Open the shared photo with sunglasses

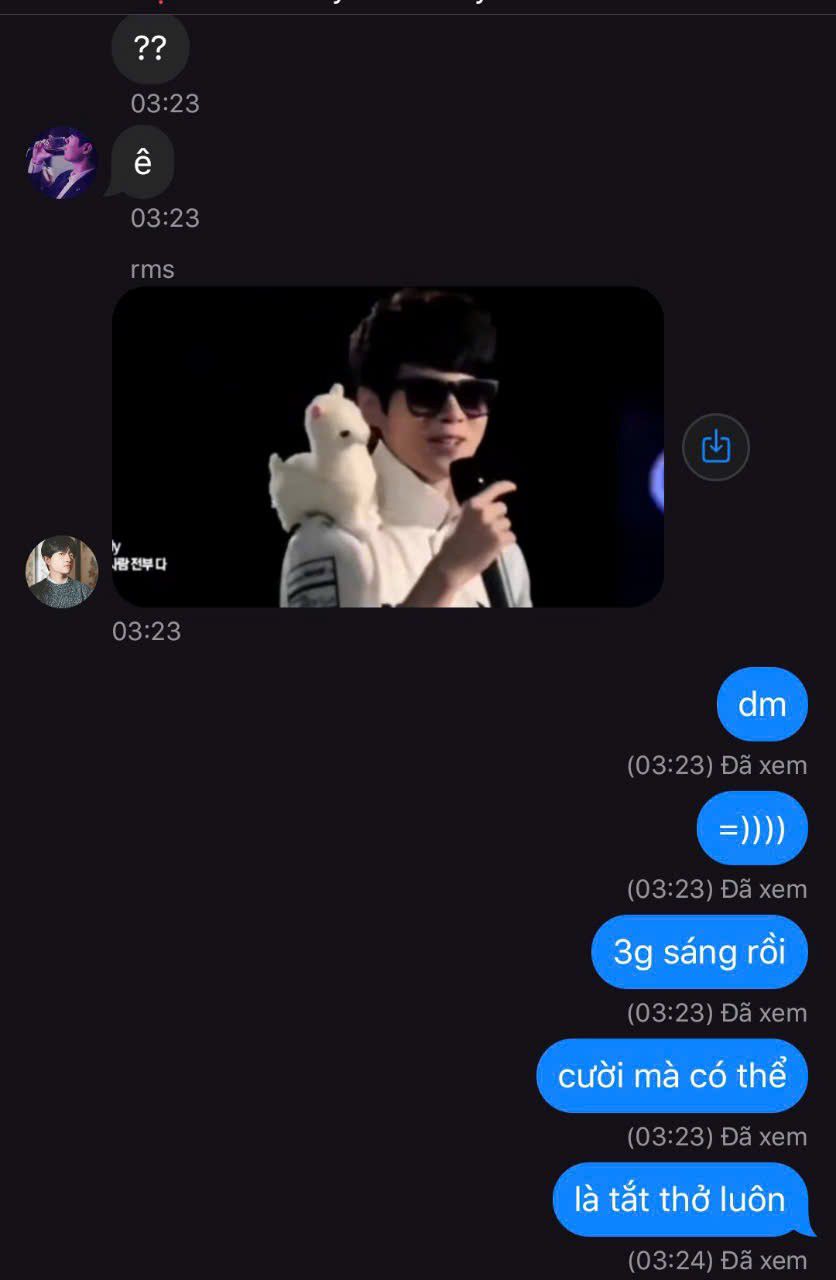coord(388,447)
